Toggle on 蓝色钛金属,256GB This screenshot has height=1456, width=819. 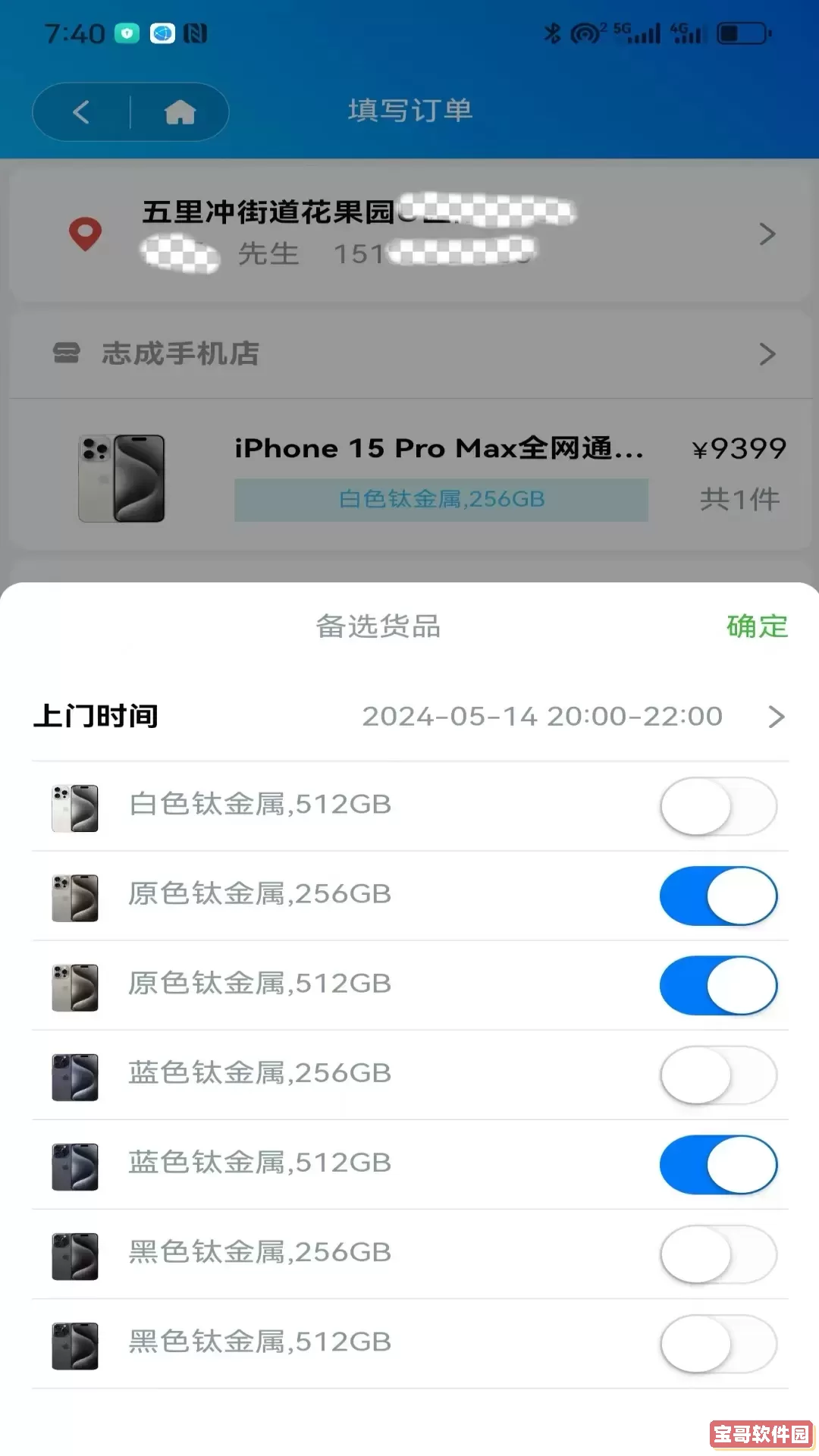[x=718, y=1075]
